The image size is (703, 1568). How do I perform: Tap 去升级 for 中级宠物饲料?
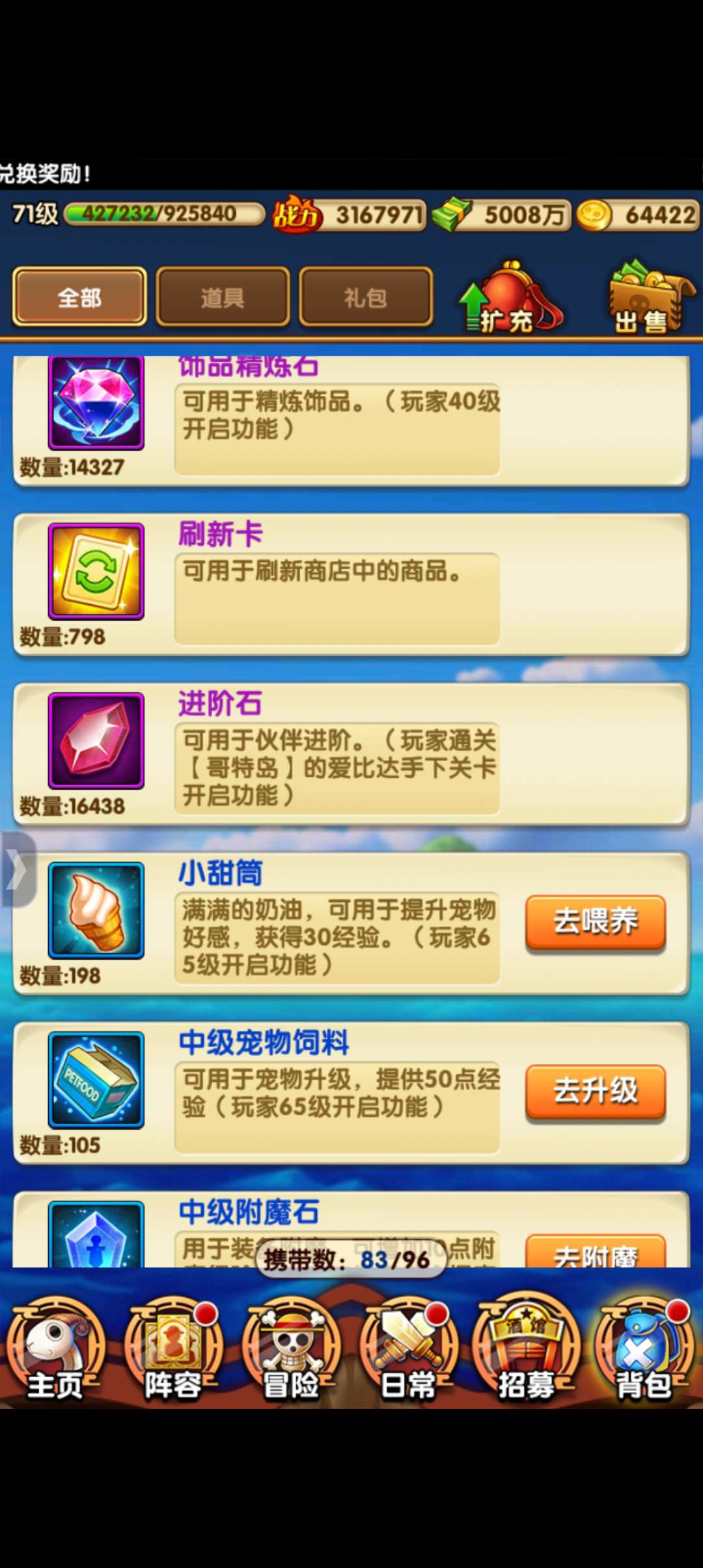coord(595,1091)
